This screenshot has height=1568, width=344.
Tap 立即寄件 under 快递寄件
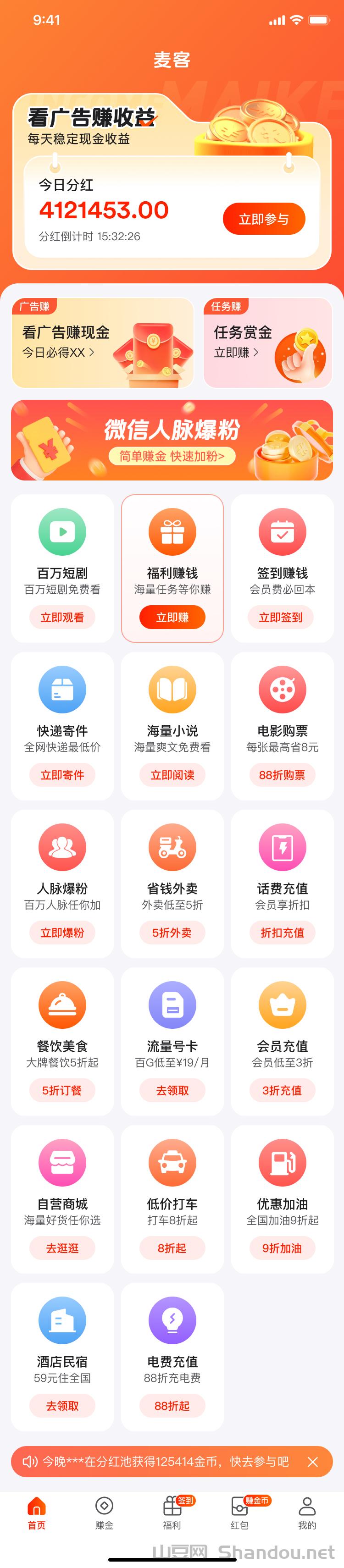click(x=62, y=775)
